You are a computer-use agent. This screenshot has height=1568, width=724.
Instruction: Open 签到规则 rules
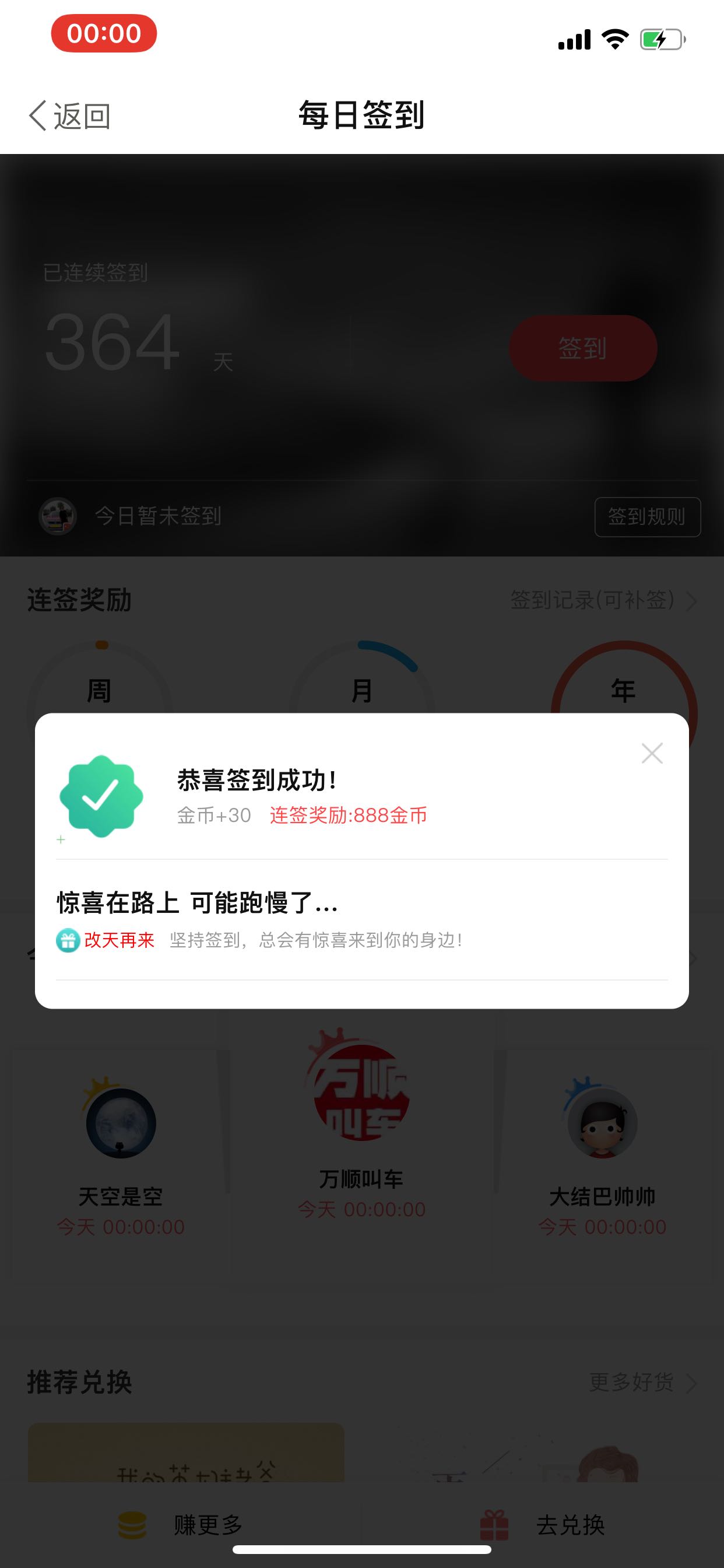pos(647,517)
